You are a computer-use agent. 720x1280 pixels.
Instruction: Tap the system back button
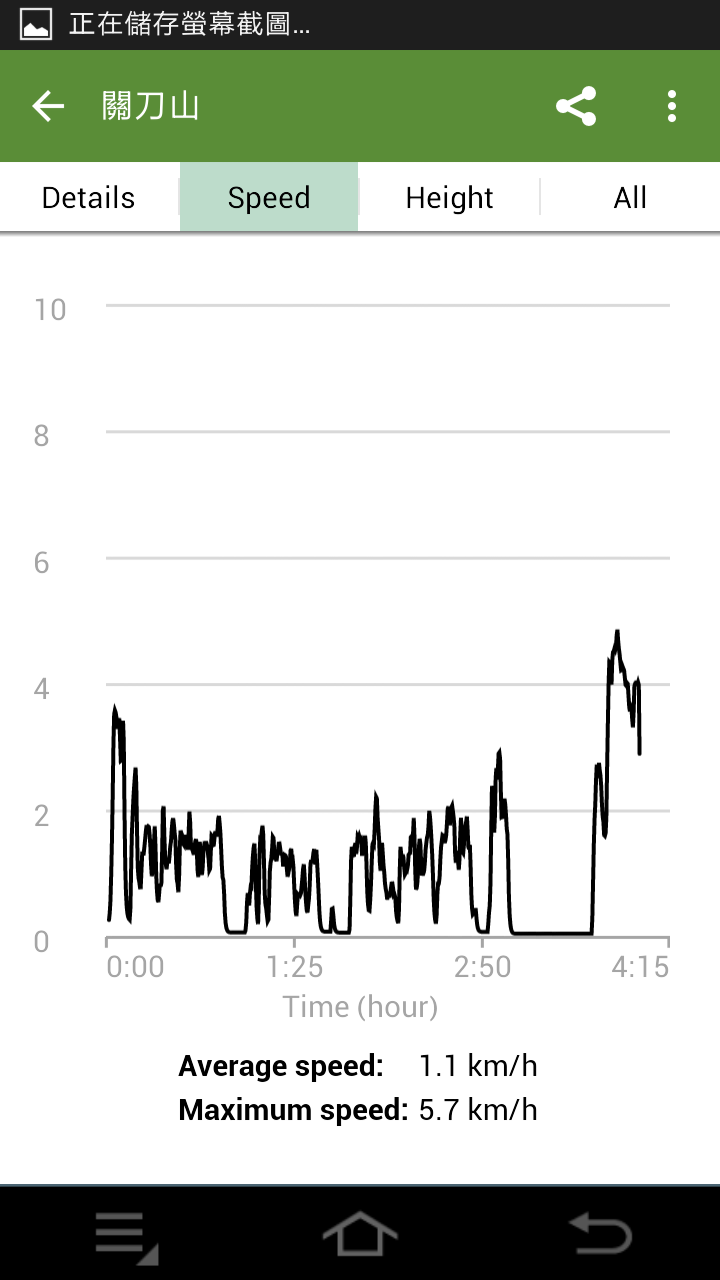600,1234
